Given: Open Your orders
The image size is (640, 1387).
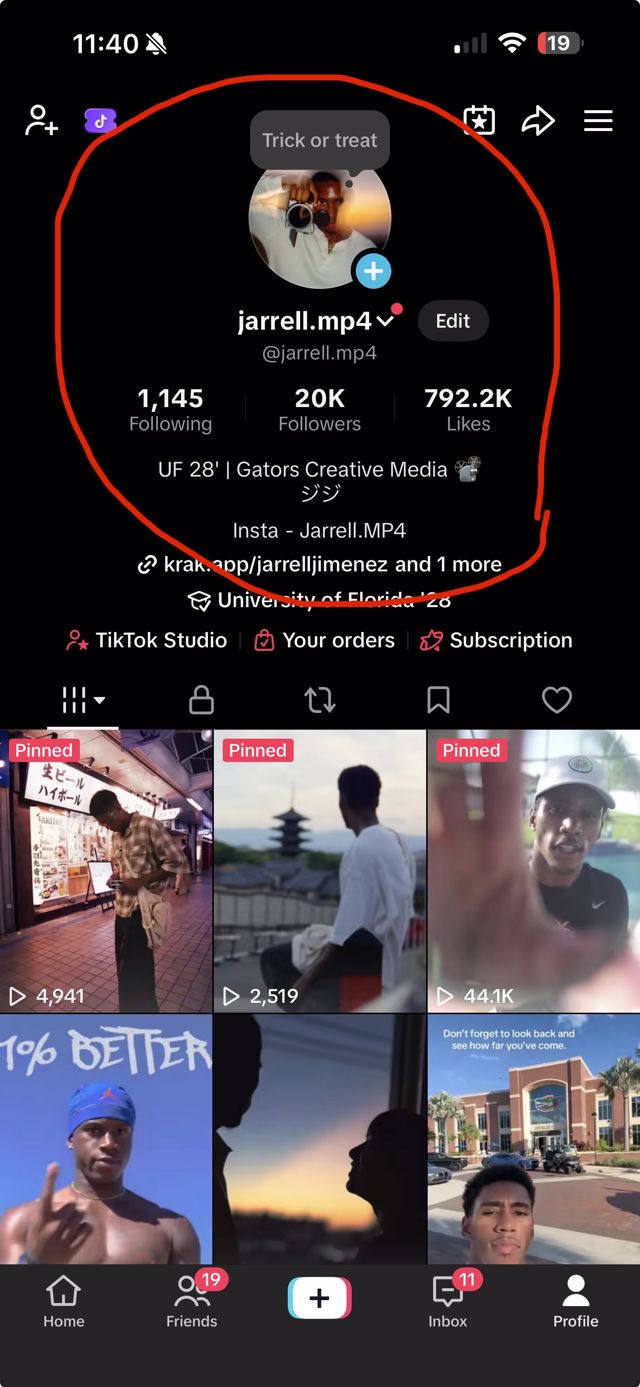Looking at the screenshot, I should click(x=325, y=640).
